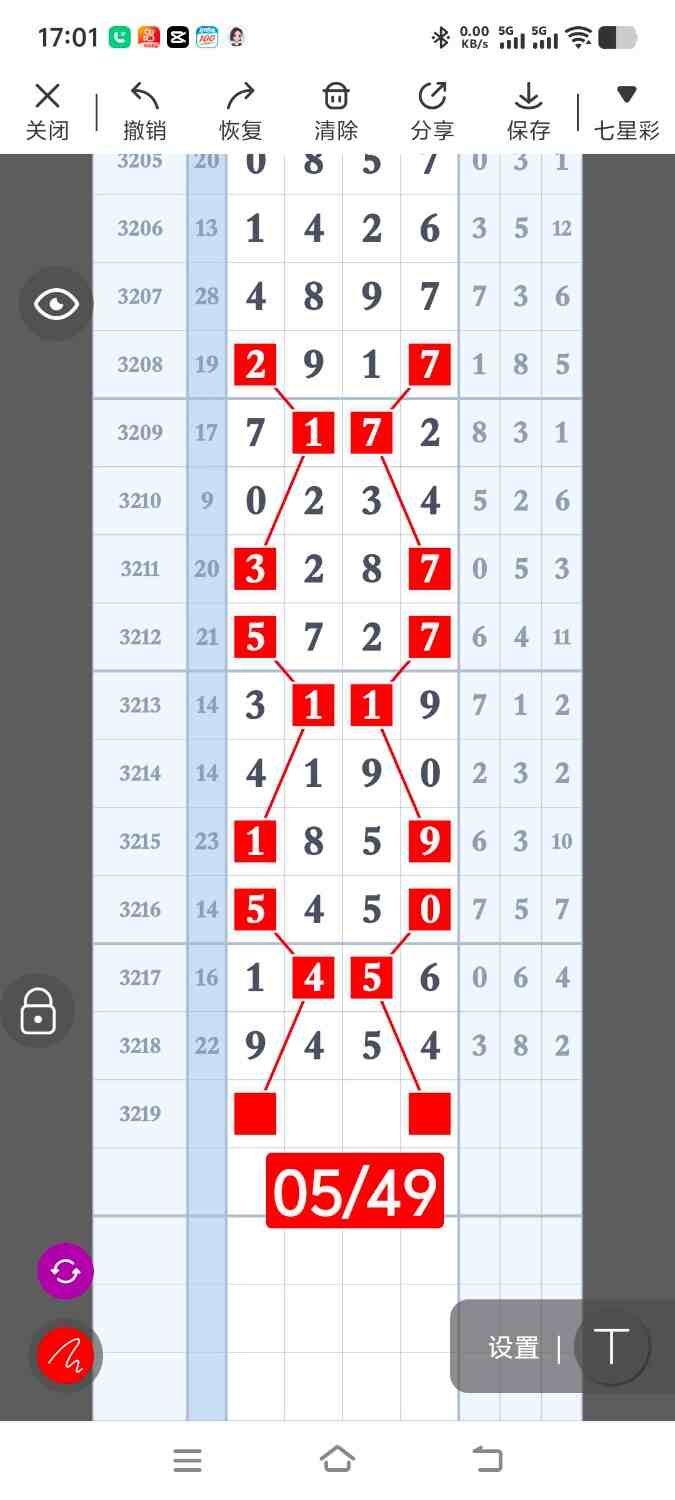Image resolution: width=675 pixels, height=1500 pixels.
Task: Select the text tool T button
Action: 611,1347
